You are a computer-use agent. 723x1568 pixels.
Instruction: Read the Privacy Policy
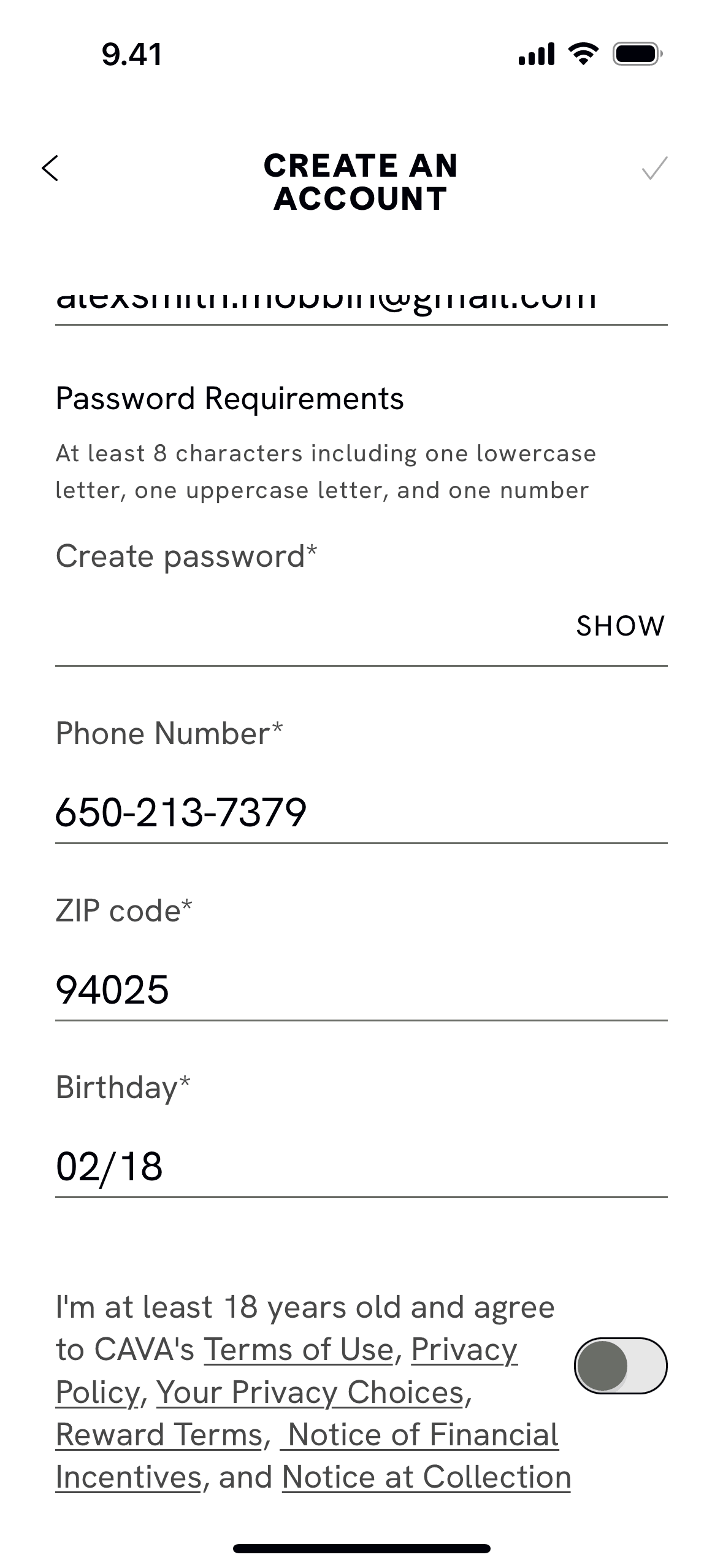point(464,1350)
